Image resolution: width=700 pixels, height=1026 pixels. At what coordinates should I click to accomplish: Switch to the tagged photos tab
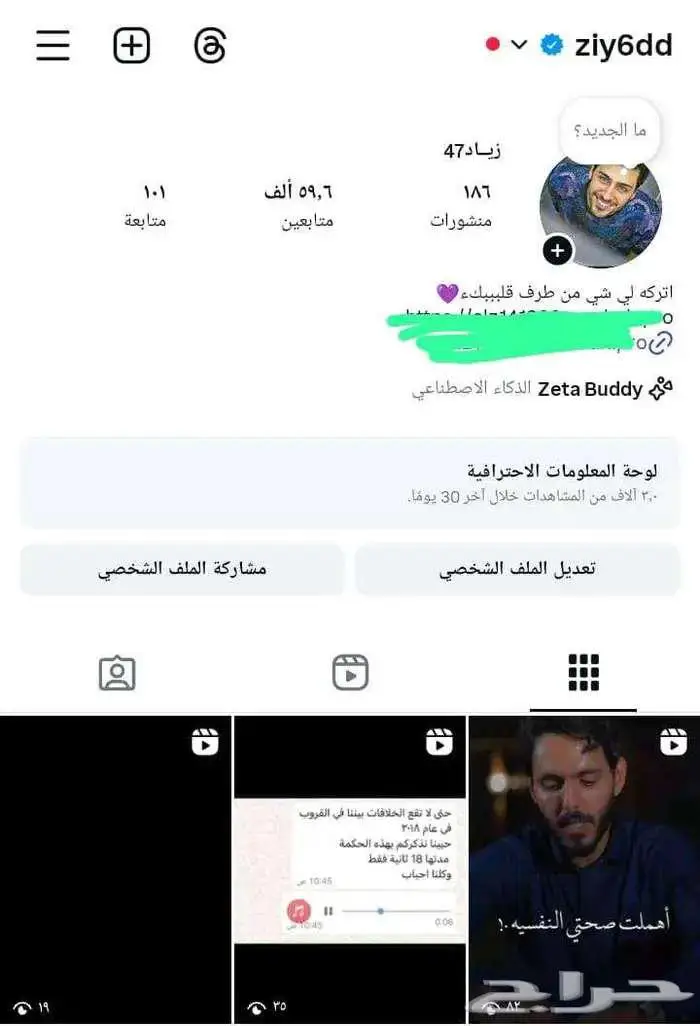point(117,673)
